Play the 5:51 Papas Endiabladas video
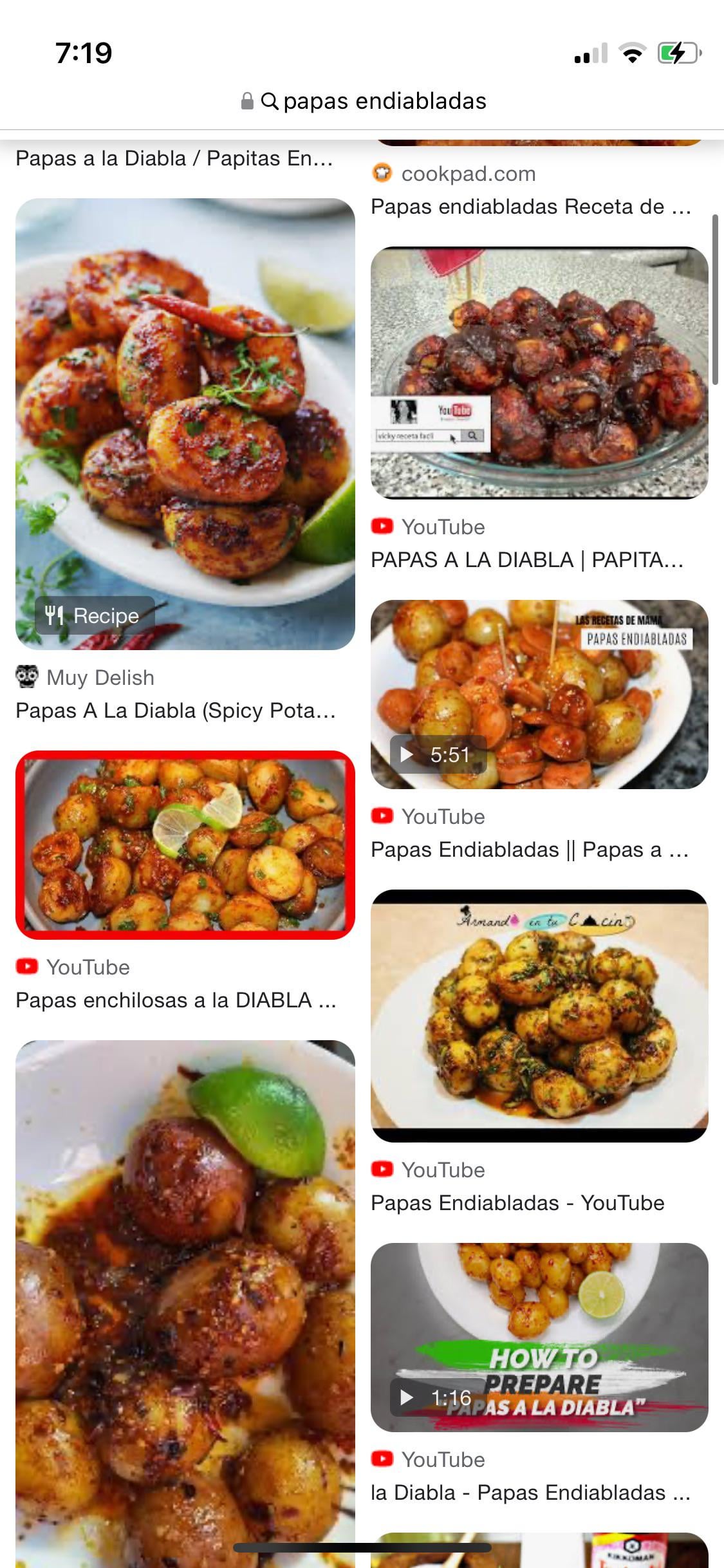Image resolution: width=724 pixels, height=1568 pixels. (x=539, y=694)
